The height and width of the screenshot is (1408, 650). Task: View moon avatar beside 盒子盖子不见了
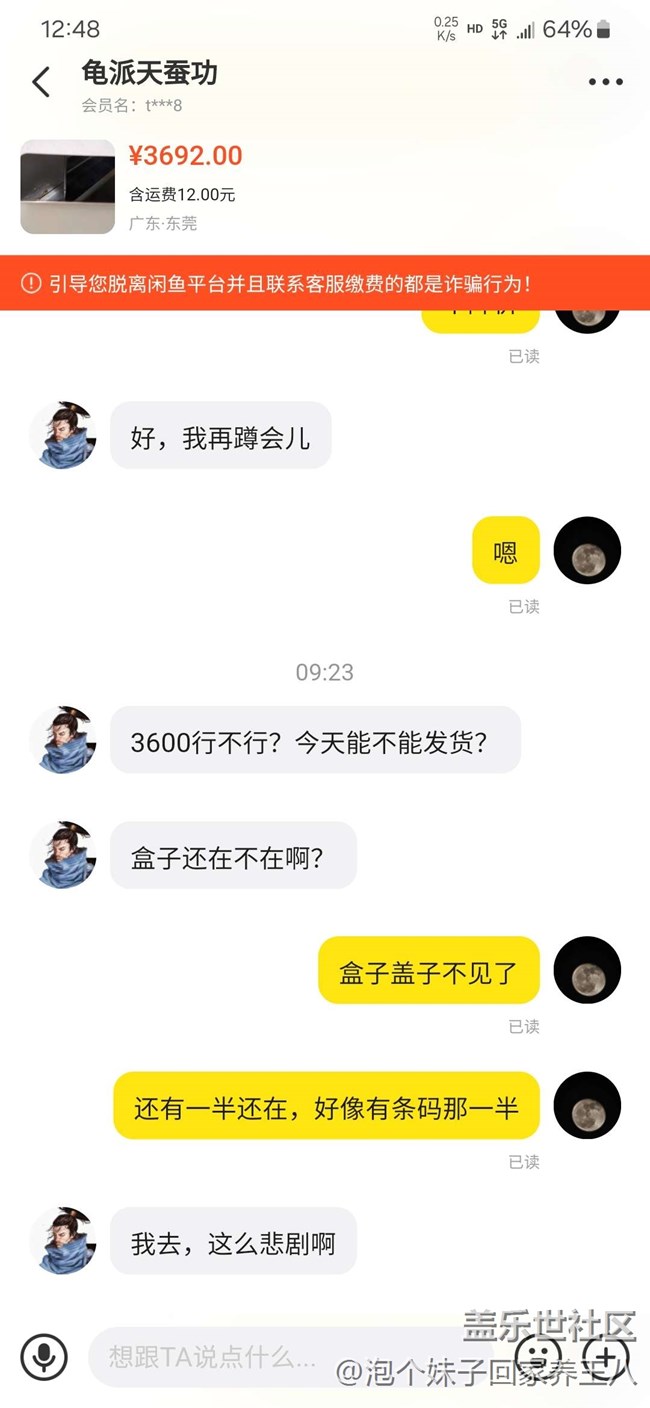(x=588, y=970)
